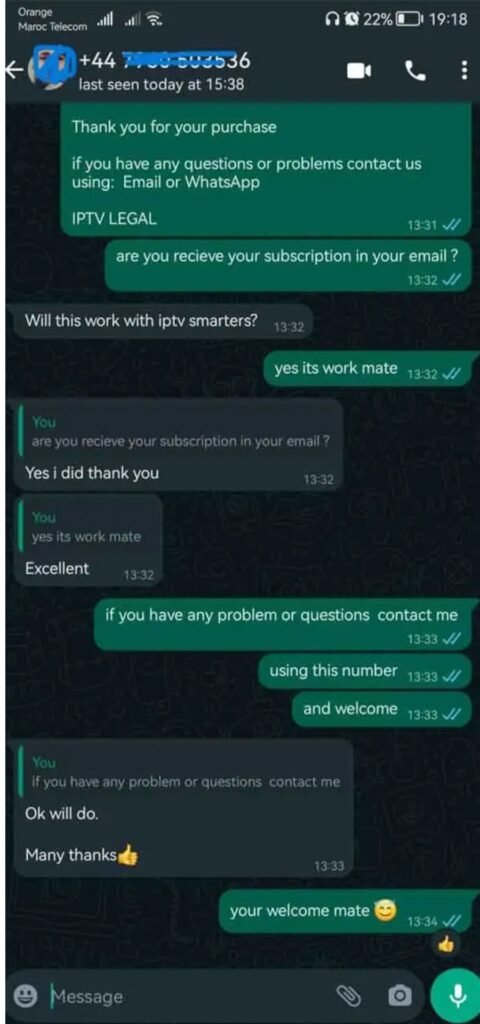
Task: Open the three-dot overflow menu
Action: coord(464,70)
